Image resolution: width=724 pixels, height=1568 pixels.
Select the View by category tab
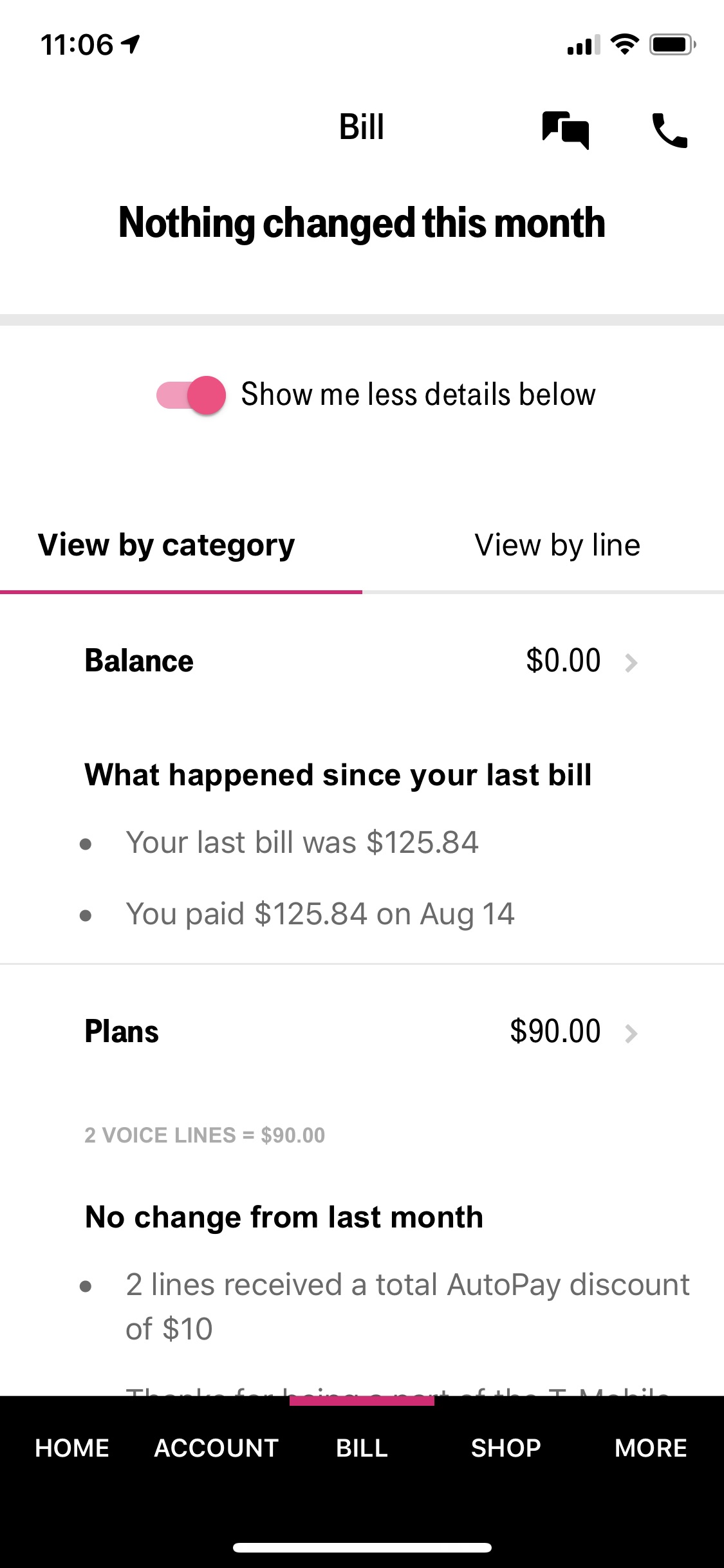167,545
